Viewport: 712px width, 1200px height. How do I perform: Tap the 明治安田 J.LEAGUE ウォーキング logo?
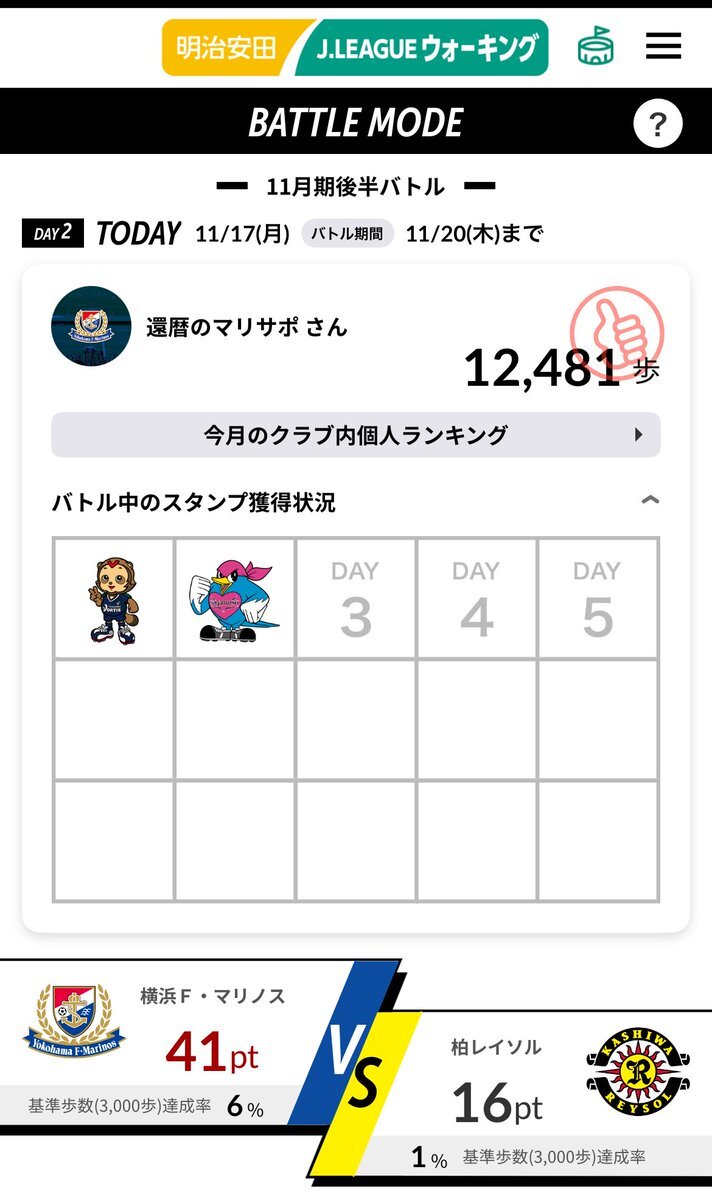(x=355, y=47)
